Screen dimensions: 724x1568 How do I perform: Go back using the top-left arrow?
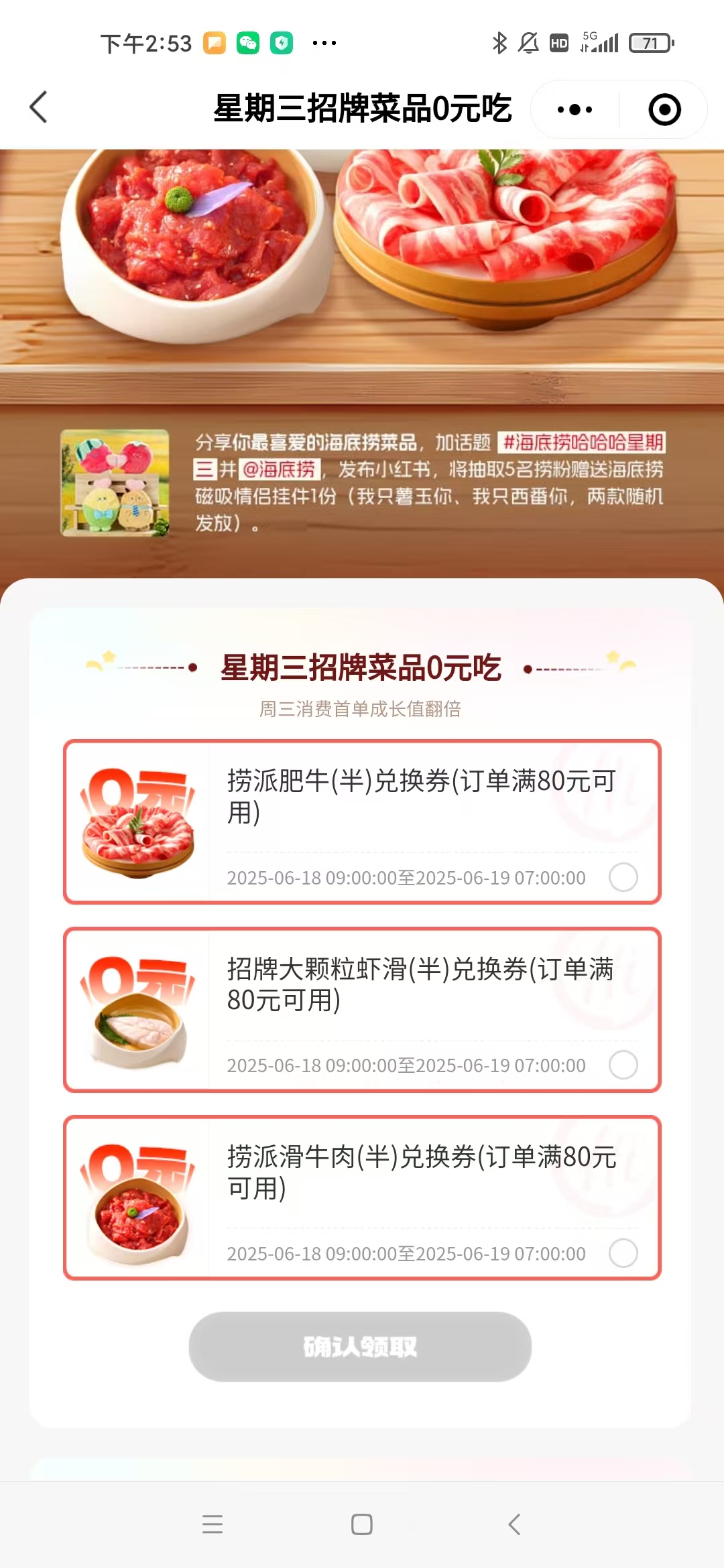(x=39, y=108)
